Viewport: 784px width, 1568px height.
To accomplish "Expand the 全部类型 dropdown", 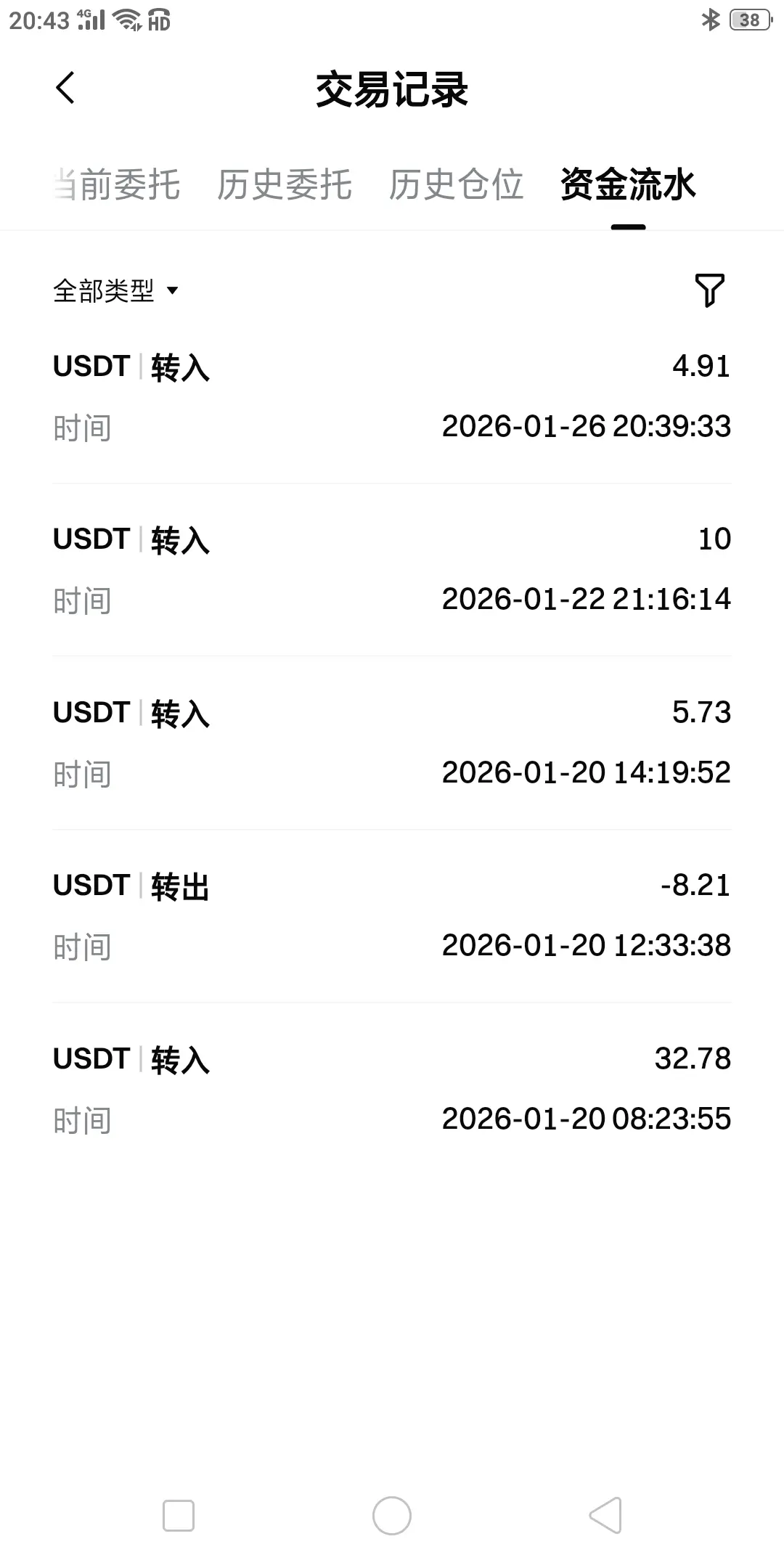I will (115, 291).
